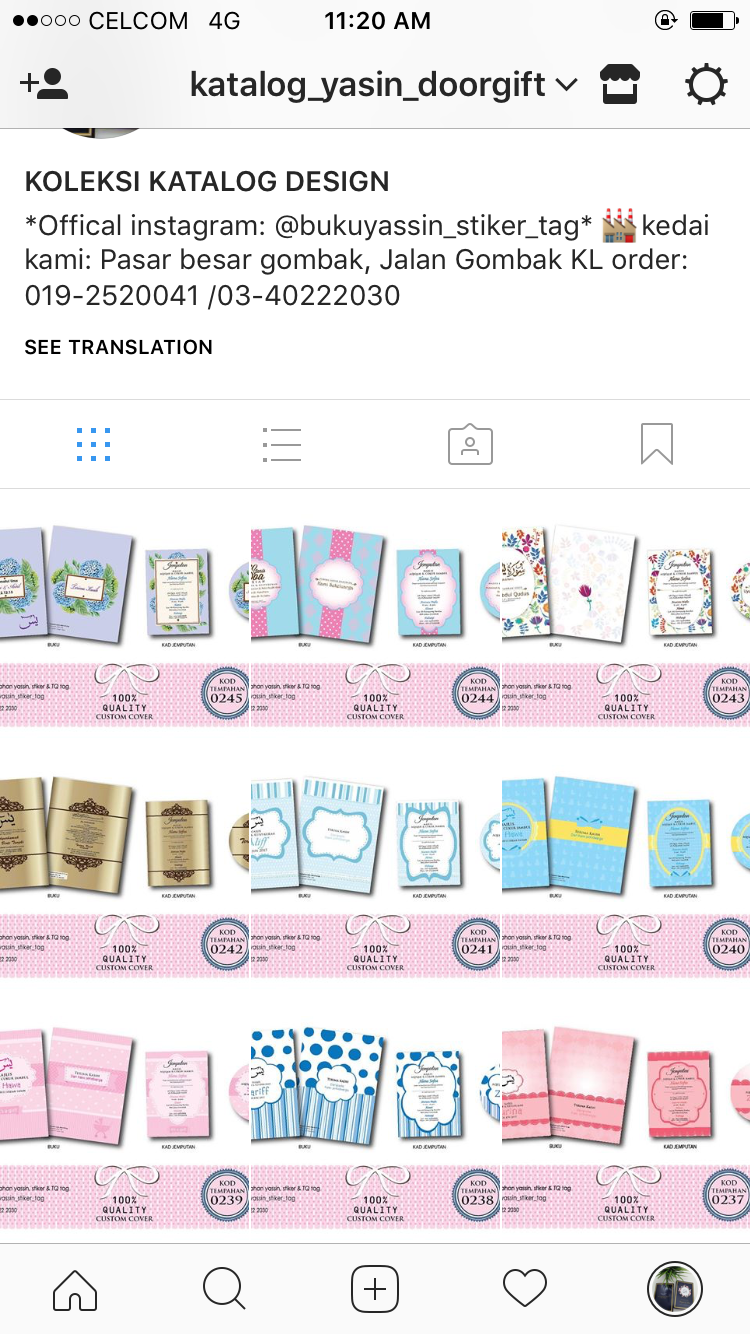Open the search and explore tab
Viewport: 750px width, 1334px height.
[x=224, y=1288]
